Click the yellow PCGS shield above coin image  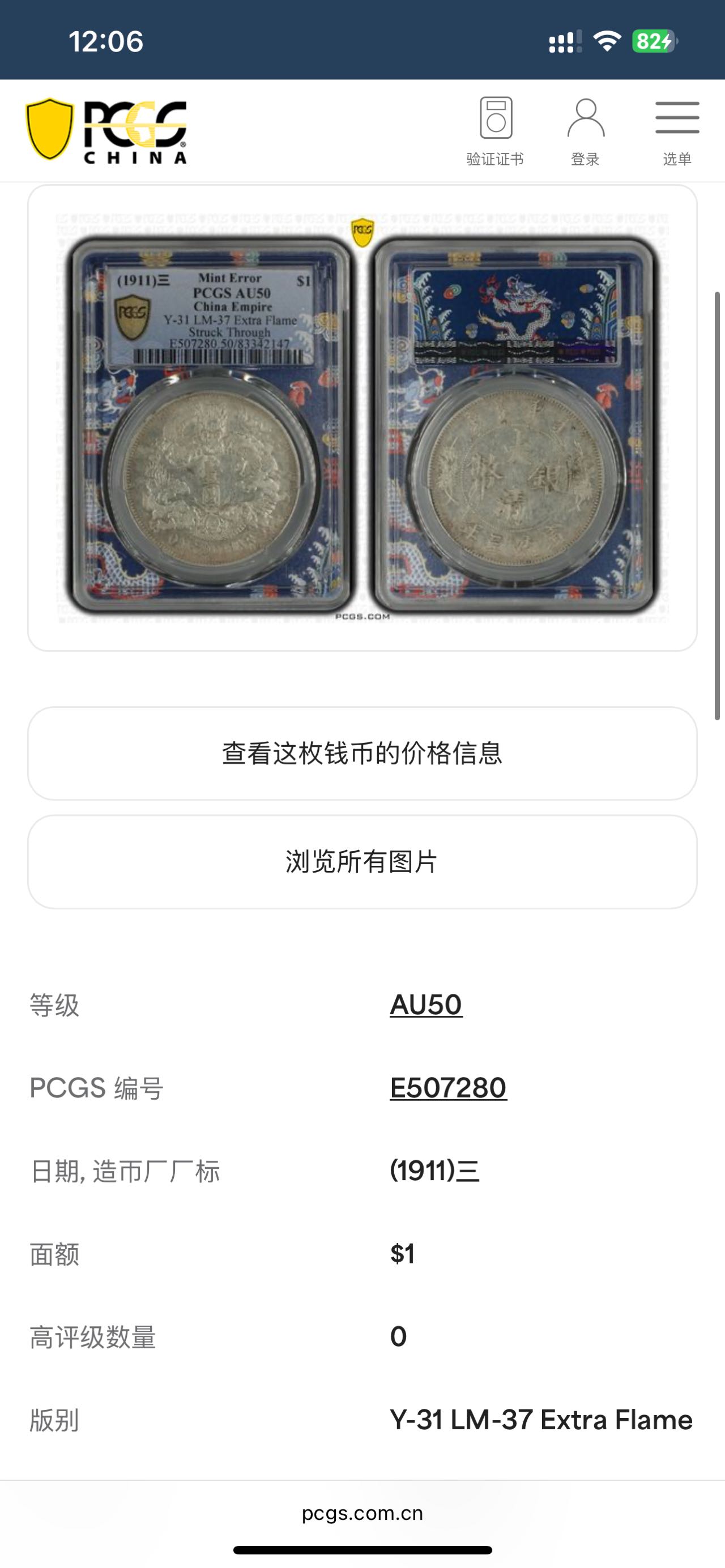tap(362, 230)
